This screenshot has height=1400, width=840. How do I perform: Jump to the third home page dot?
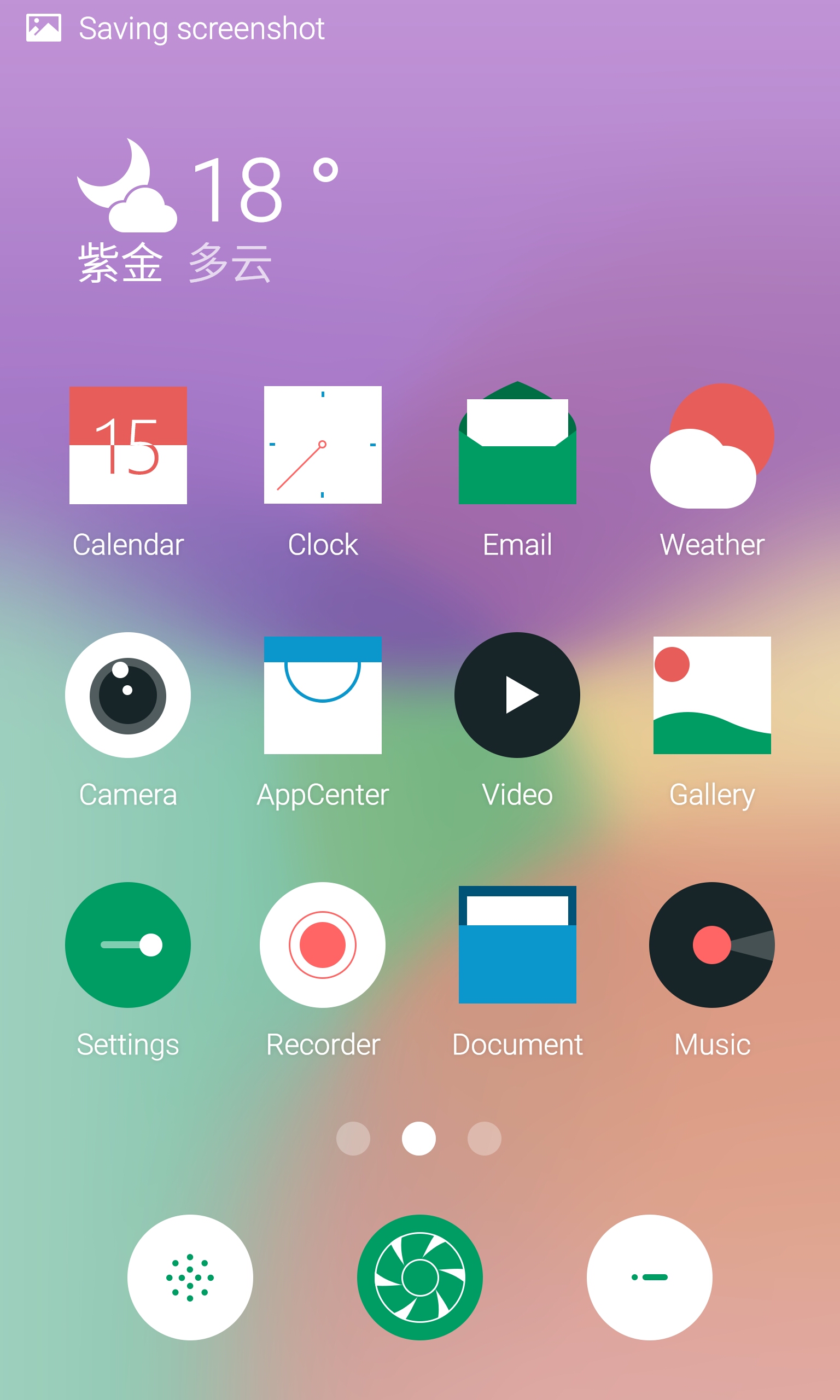pos(485,1139)
